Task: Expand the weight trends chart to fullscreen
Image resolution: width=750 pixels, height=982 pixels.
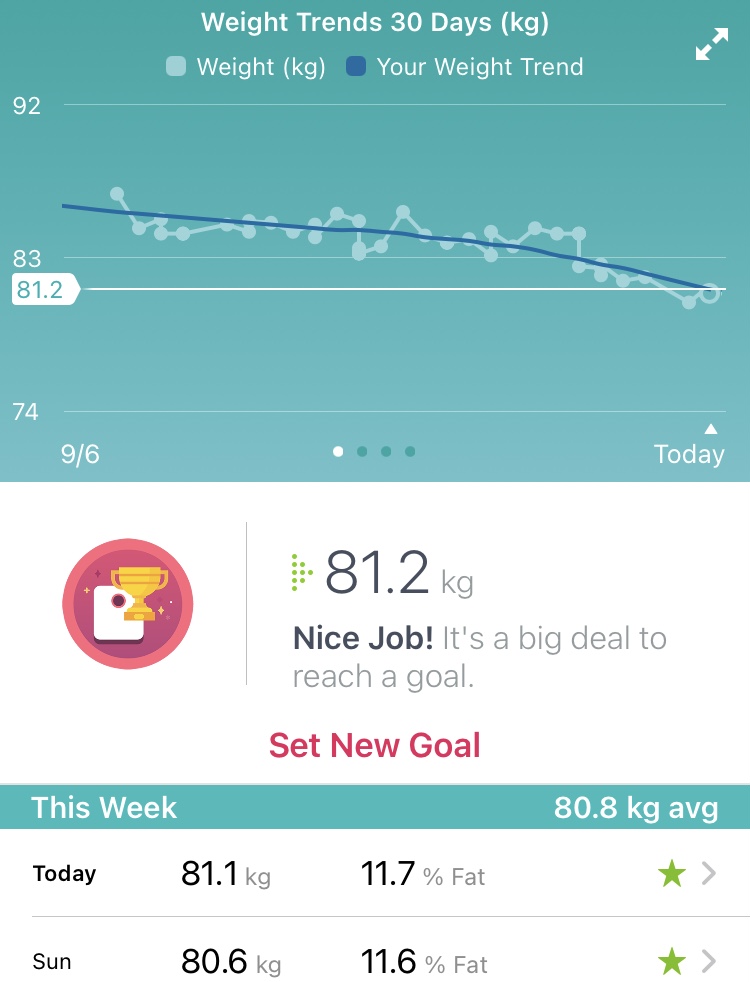Action: pos(711,45)
